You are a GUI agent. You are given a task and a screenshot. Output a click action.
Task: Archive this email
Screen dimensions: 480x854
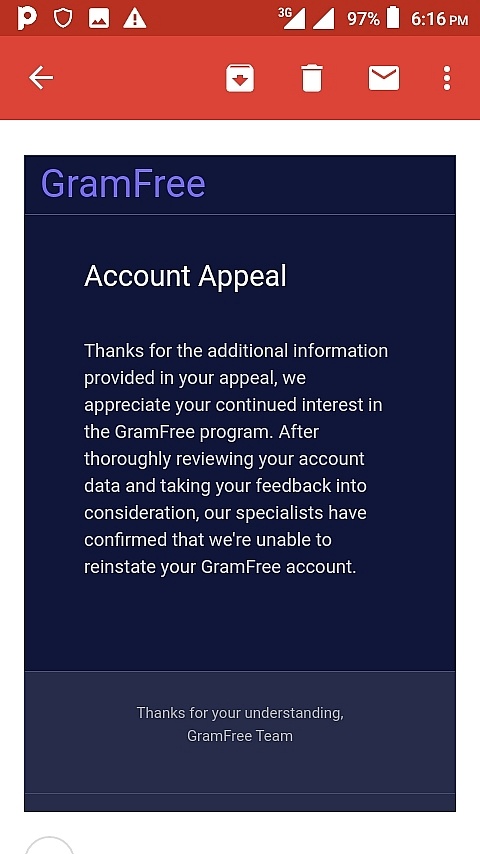(x=240, y=78)
